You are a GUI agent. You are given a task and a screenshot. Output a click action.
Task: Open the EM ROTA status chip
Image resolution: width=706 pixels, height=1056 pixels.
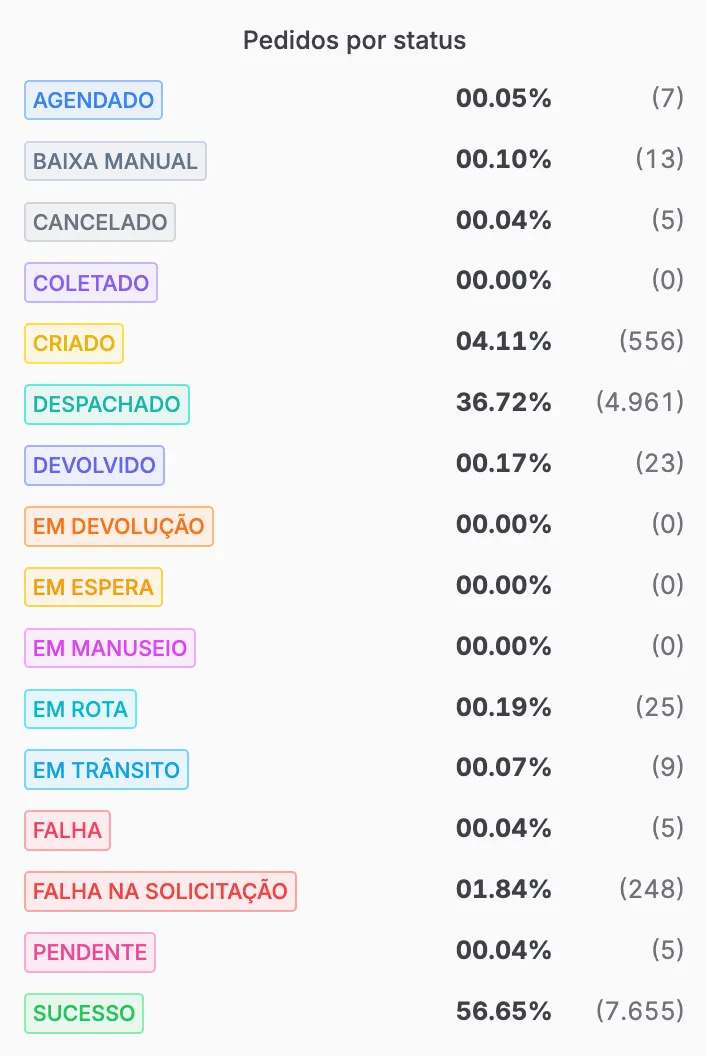pos(80,709)
